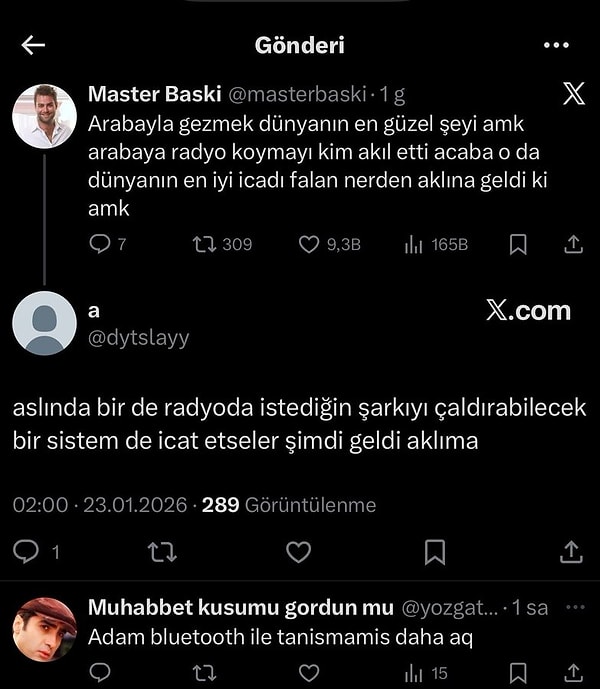Like the reply about bluetooth

[x=310, y=673]
